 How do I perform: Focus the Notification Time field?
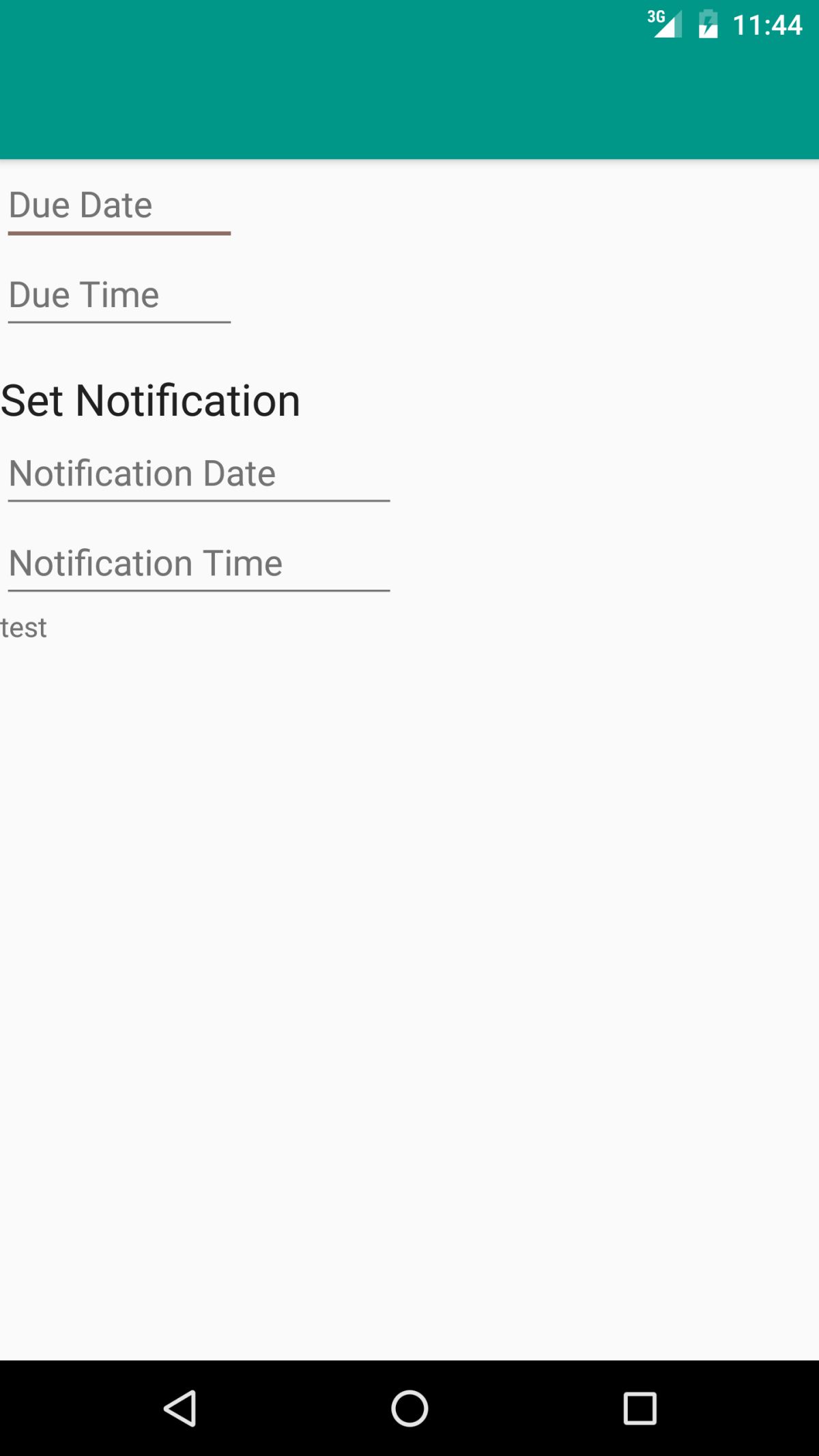pyautogui.click(x=199, y=564)
